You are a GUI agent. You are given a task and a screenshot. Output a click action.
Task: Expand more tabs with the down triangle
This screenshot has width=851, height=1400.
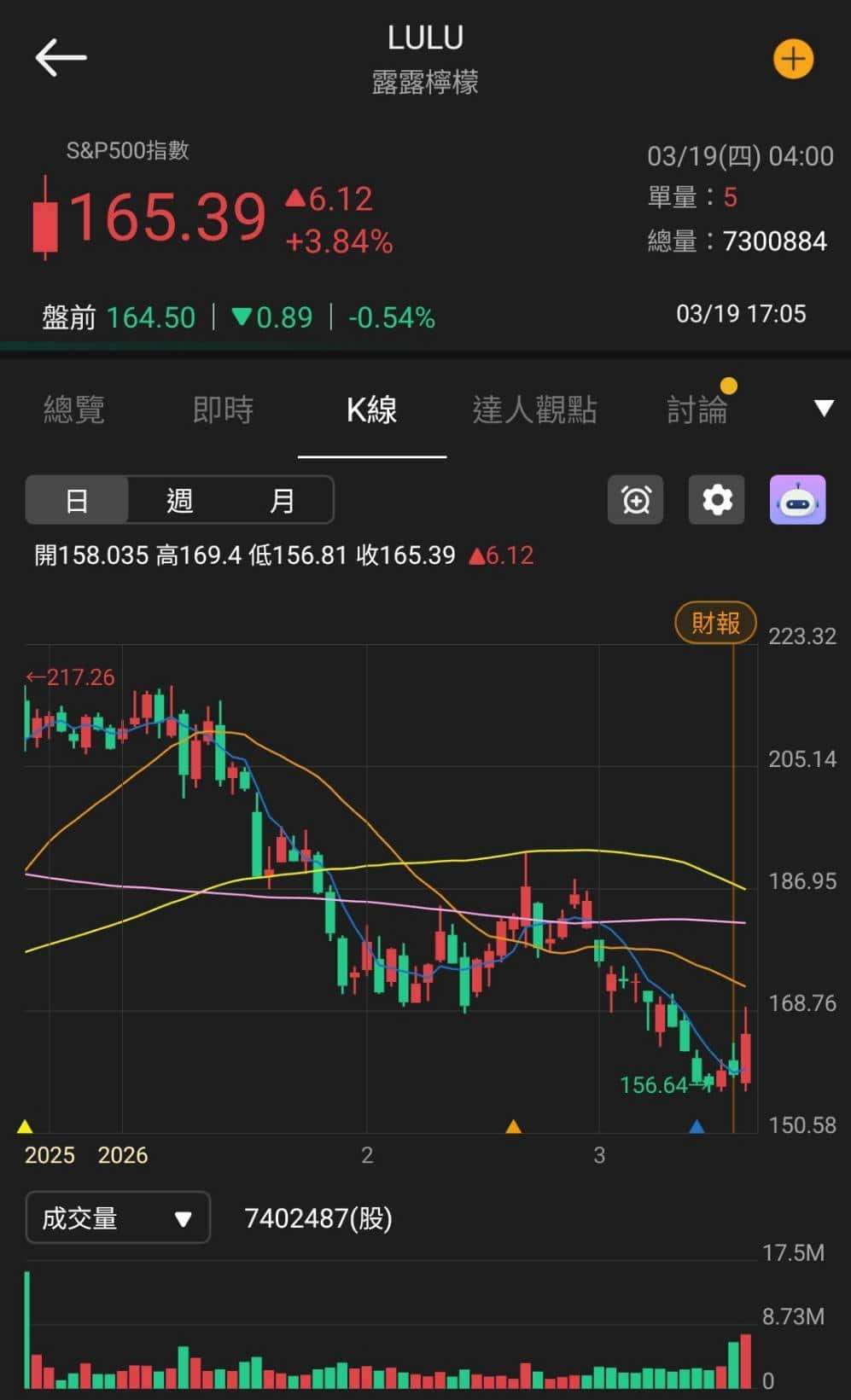coord(824,409)
